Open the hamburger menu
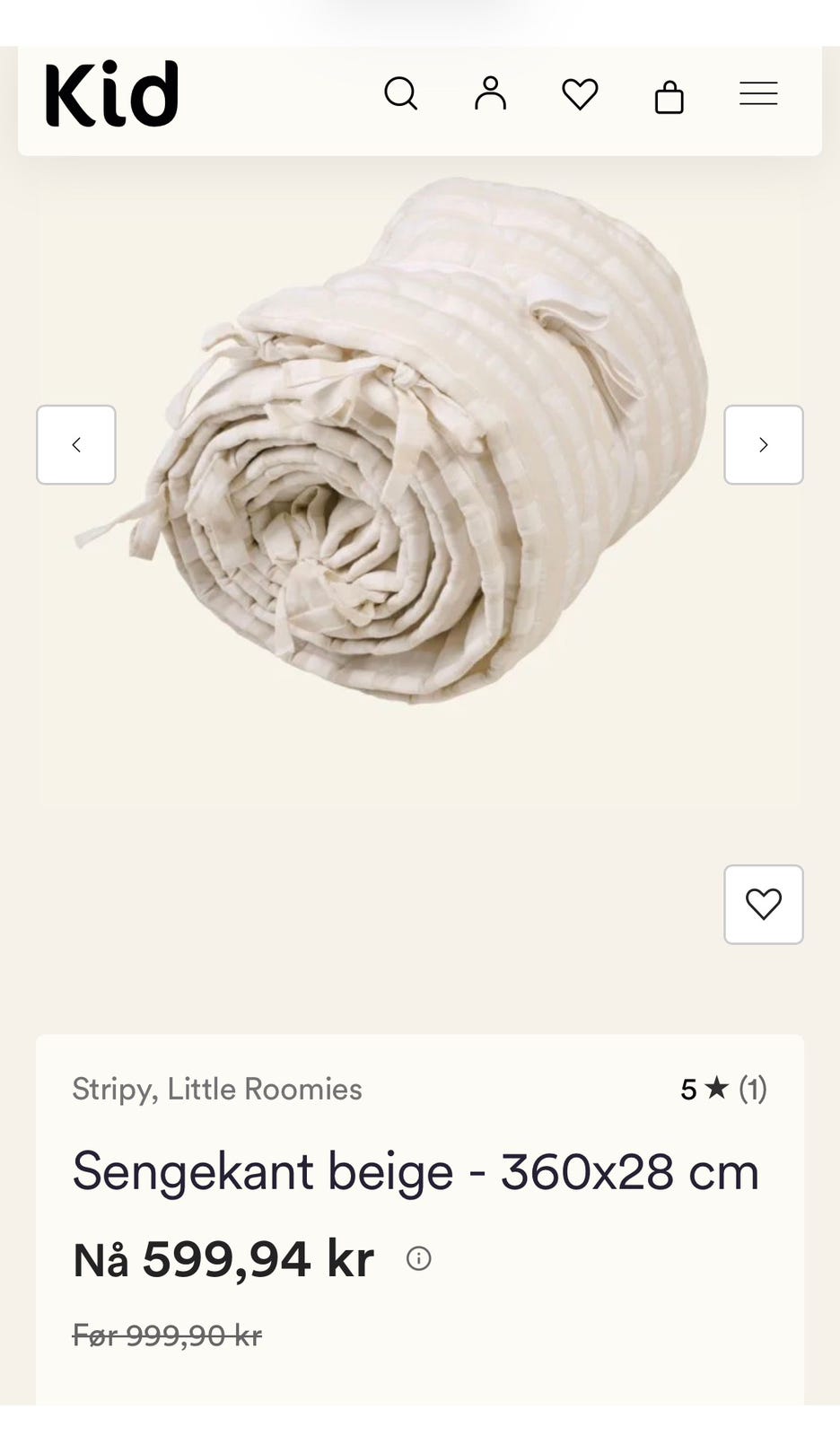Viewport: 840px width, 1436px height. 758,93
